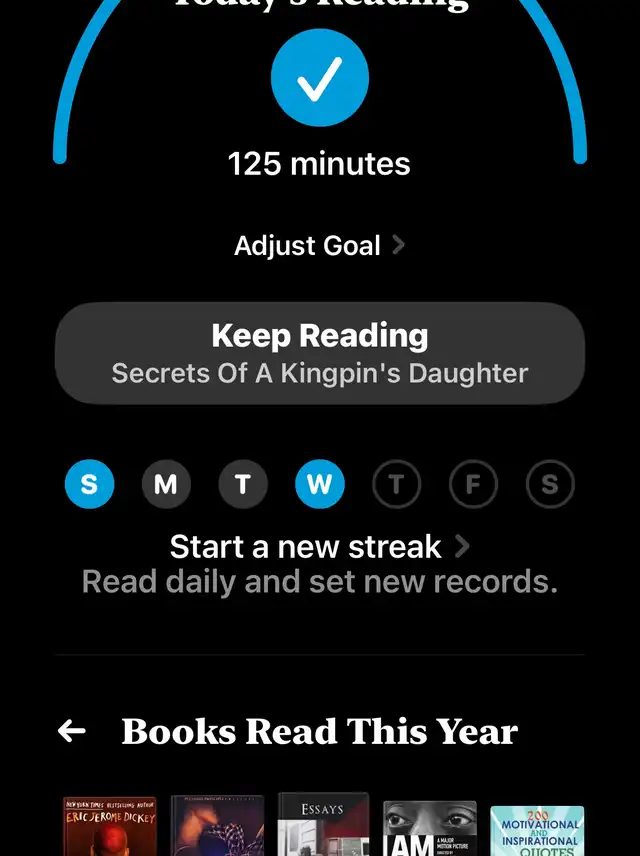Open the Start a new streak link
This screenshot has width=640, height=856.
[x=319, y=547]
